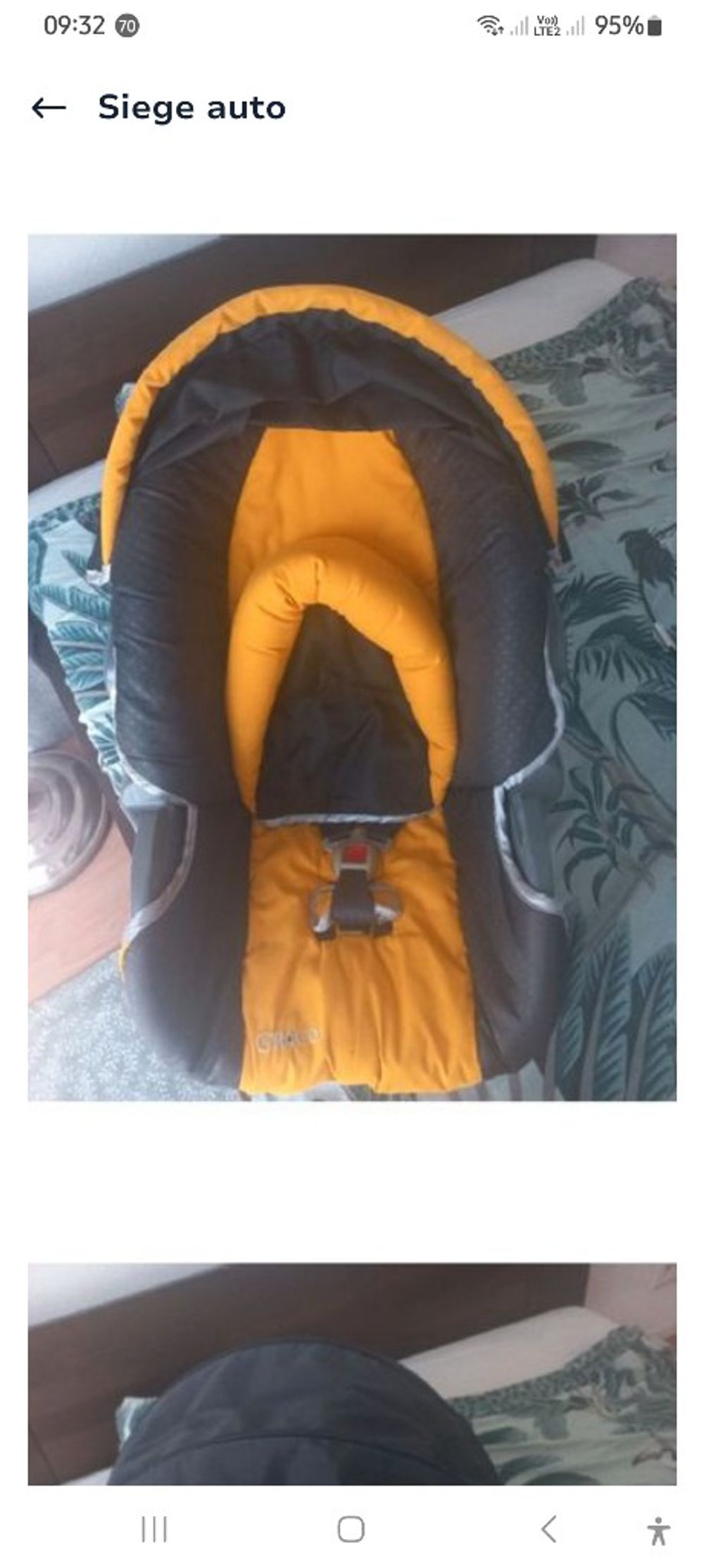The width and height of the screenshot is (704, 1568).
Task: Open recent apps from the navigation bar
Action: (154, 1529)
